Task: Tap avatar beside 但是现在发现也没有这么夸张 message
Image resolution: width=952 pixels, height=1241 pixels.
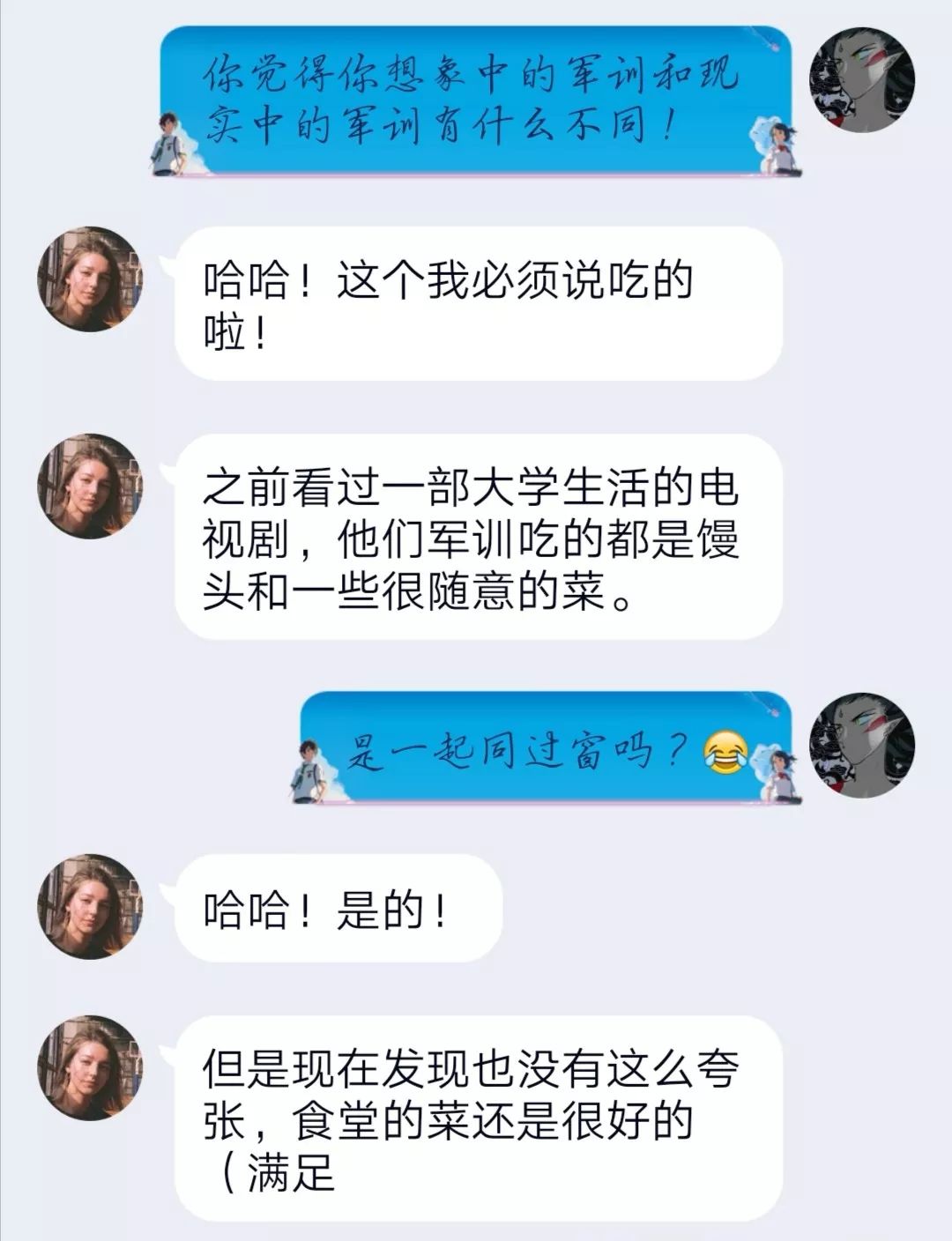Action: (89, 1068)
